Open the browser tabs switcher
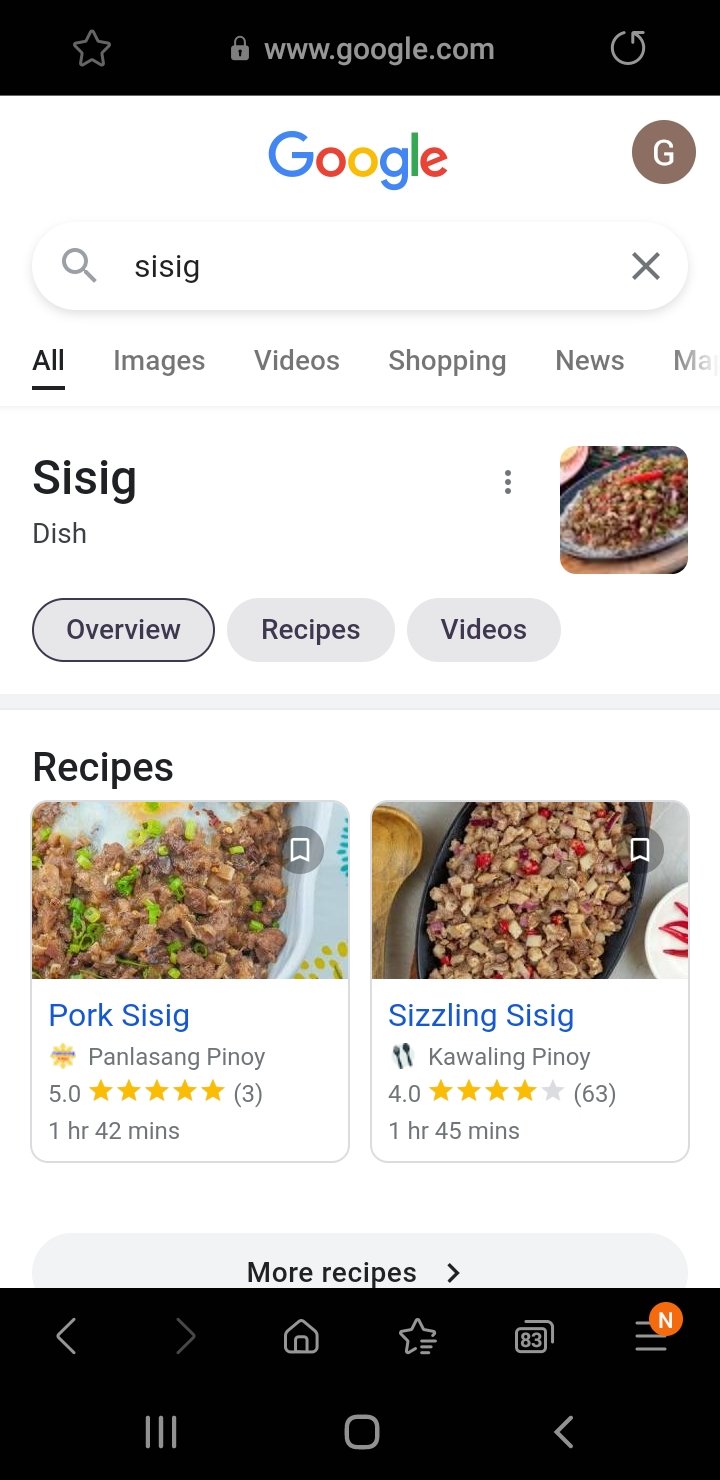 (x=533, y=1337)
